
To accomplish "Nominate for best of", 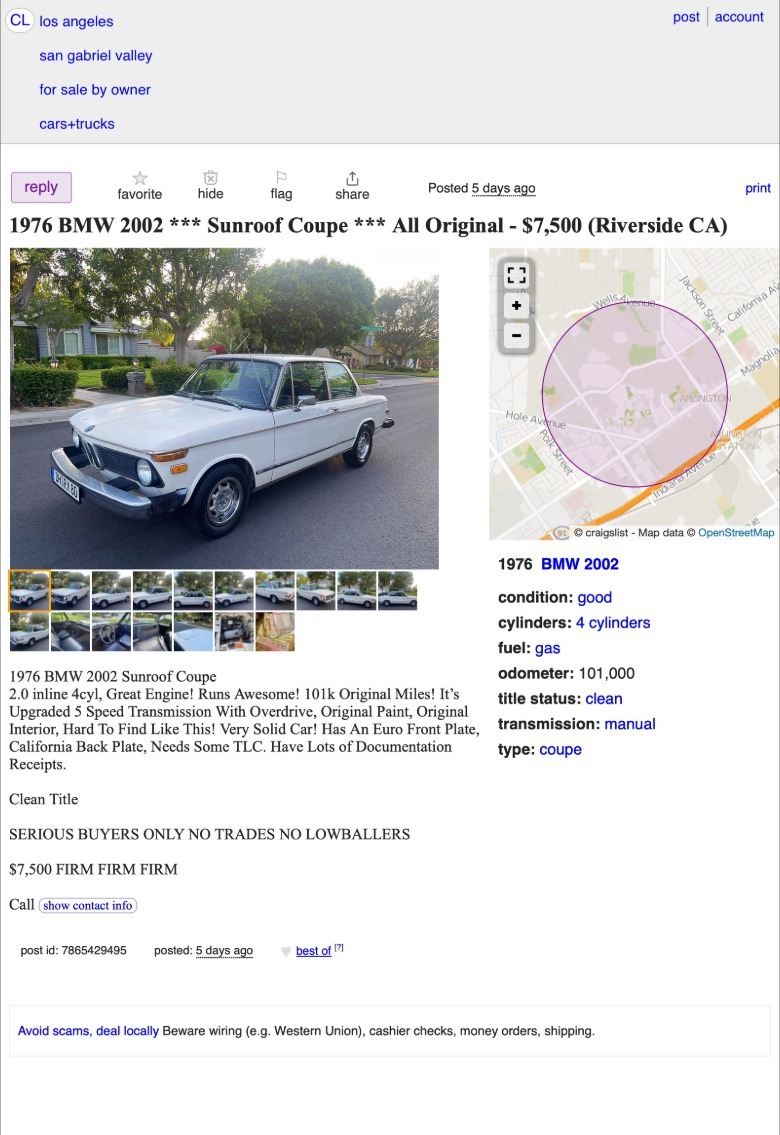I will coord(313,951).
